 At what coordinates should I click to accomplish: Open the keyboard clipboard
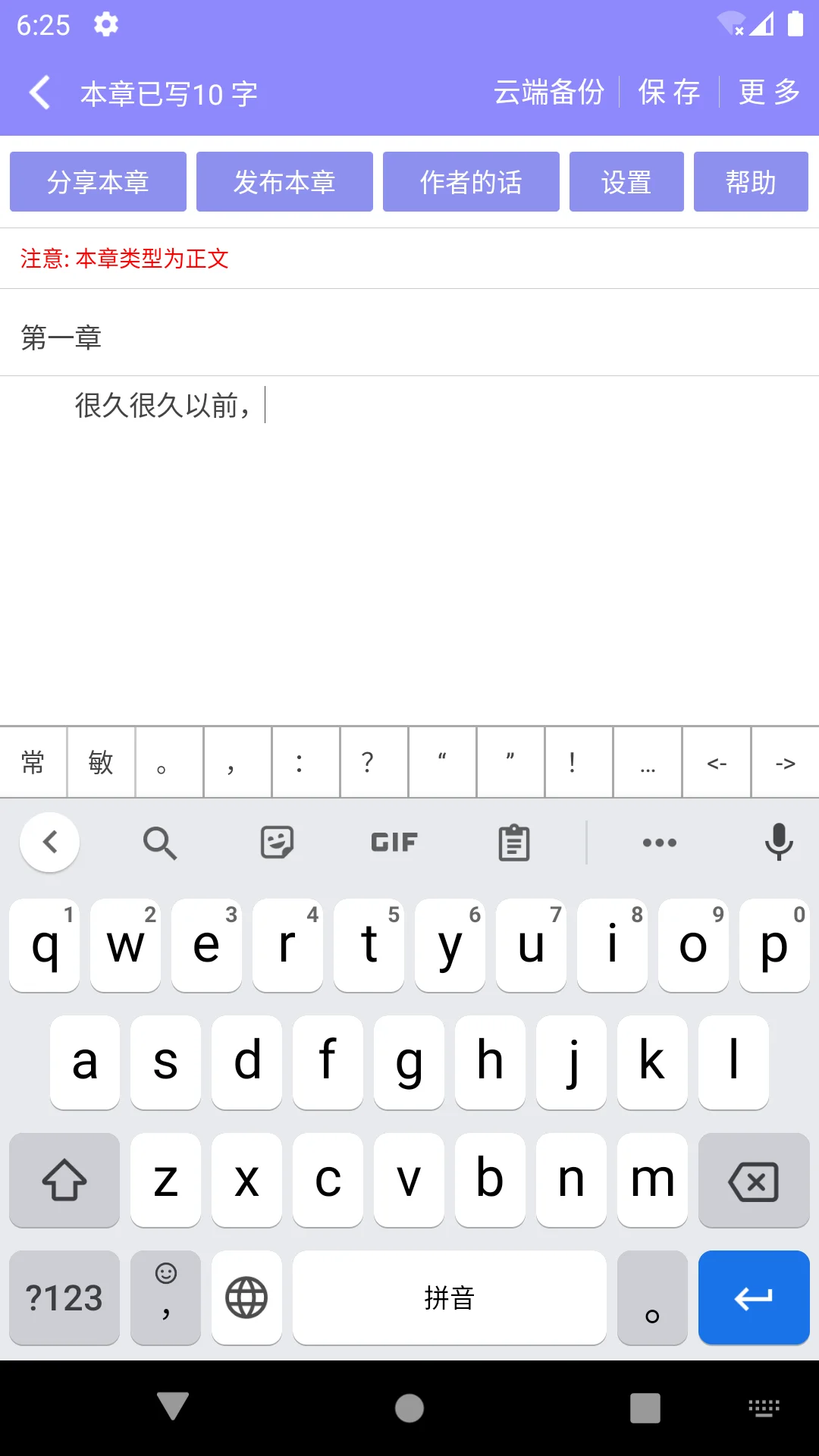click(514, 842)
